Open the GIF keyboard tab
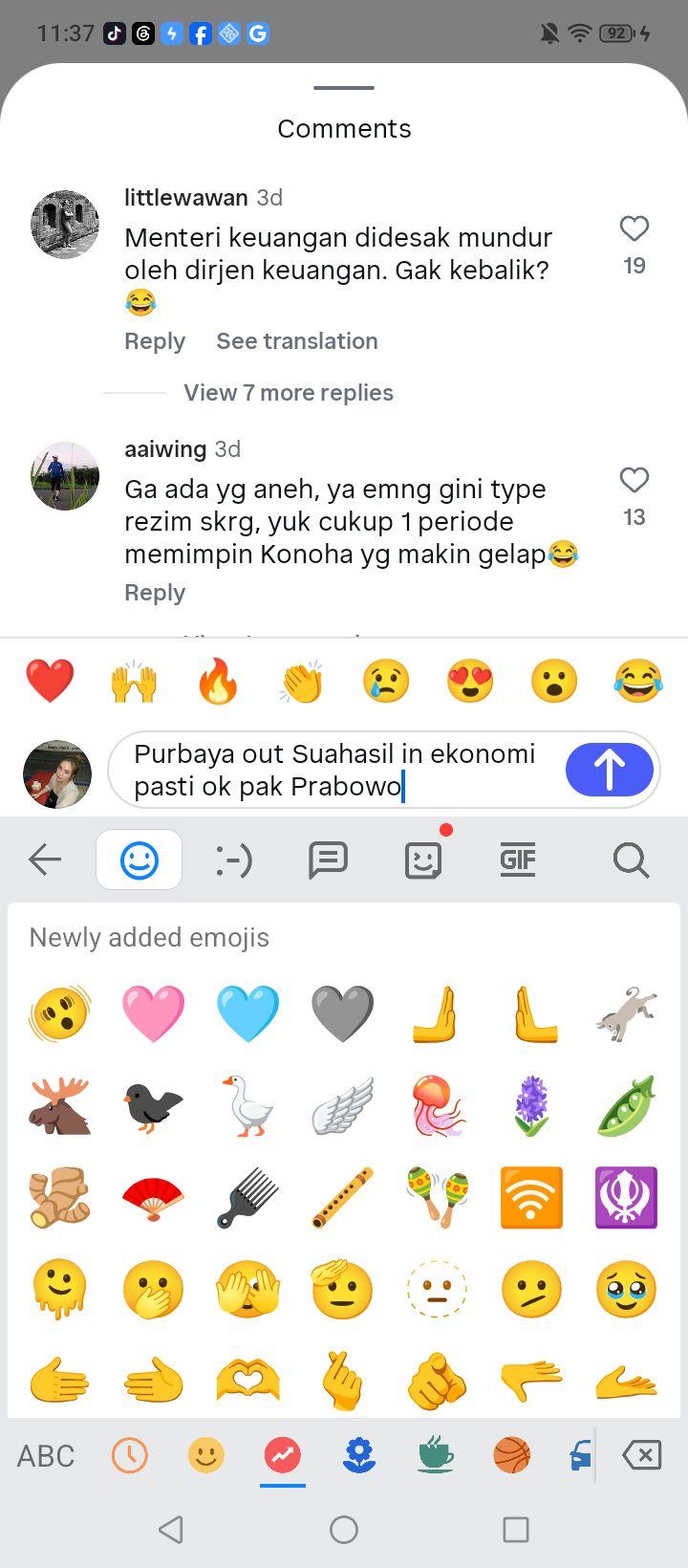 point(518,860)
